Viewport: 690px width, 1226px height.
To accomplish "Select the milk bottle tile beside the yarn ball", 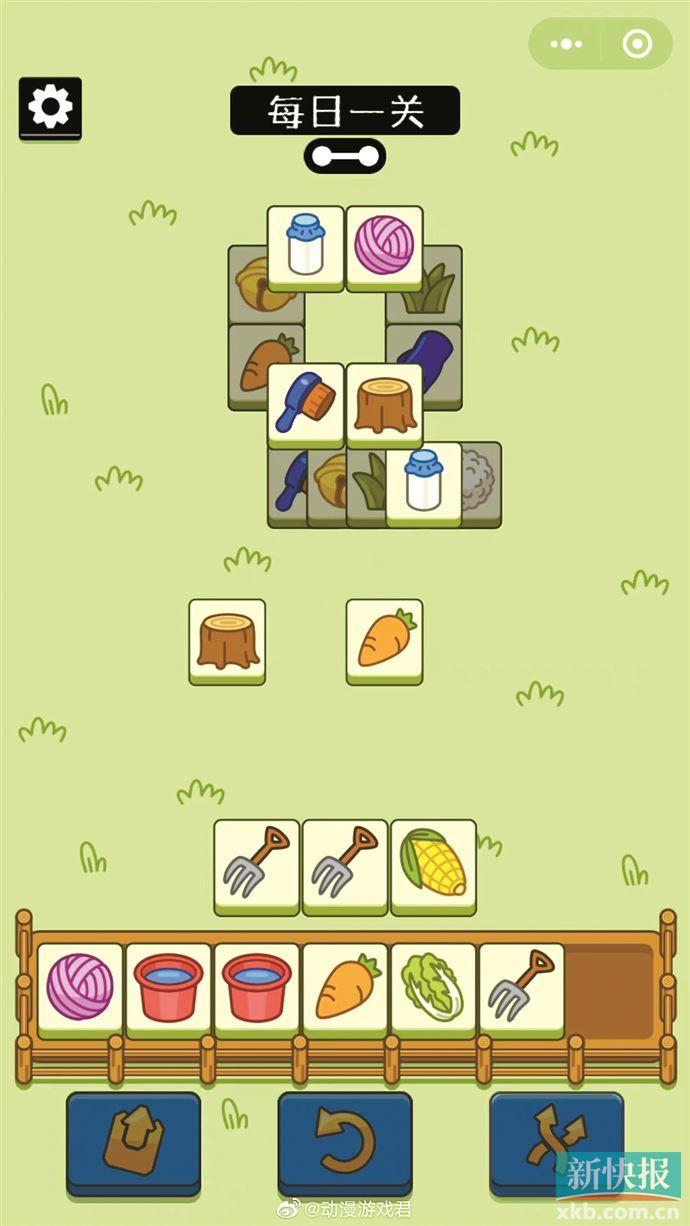I will pyautogui.click(x=305, y=248).
